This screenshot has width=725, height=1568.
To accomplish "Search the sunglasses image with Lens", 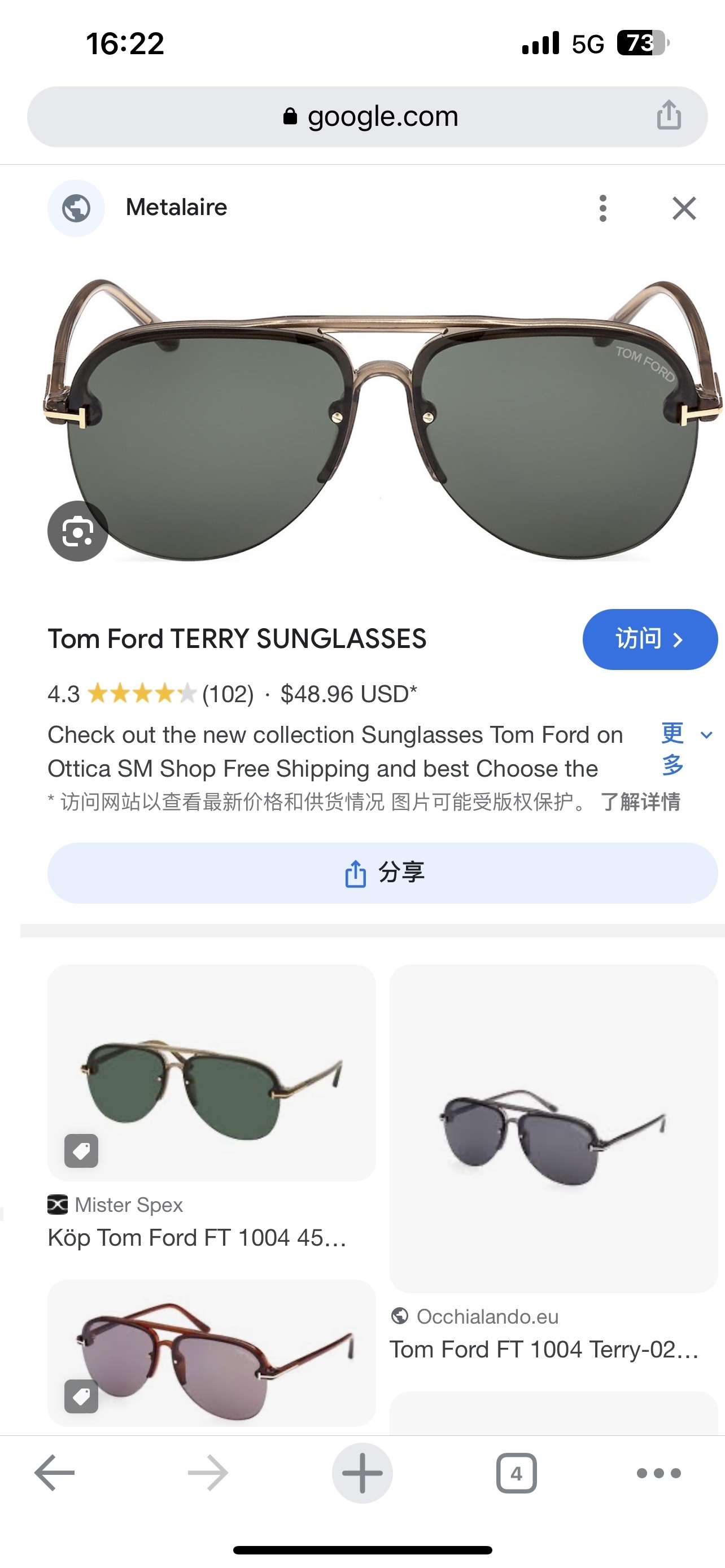I will 78,531.
